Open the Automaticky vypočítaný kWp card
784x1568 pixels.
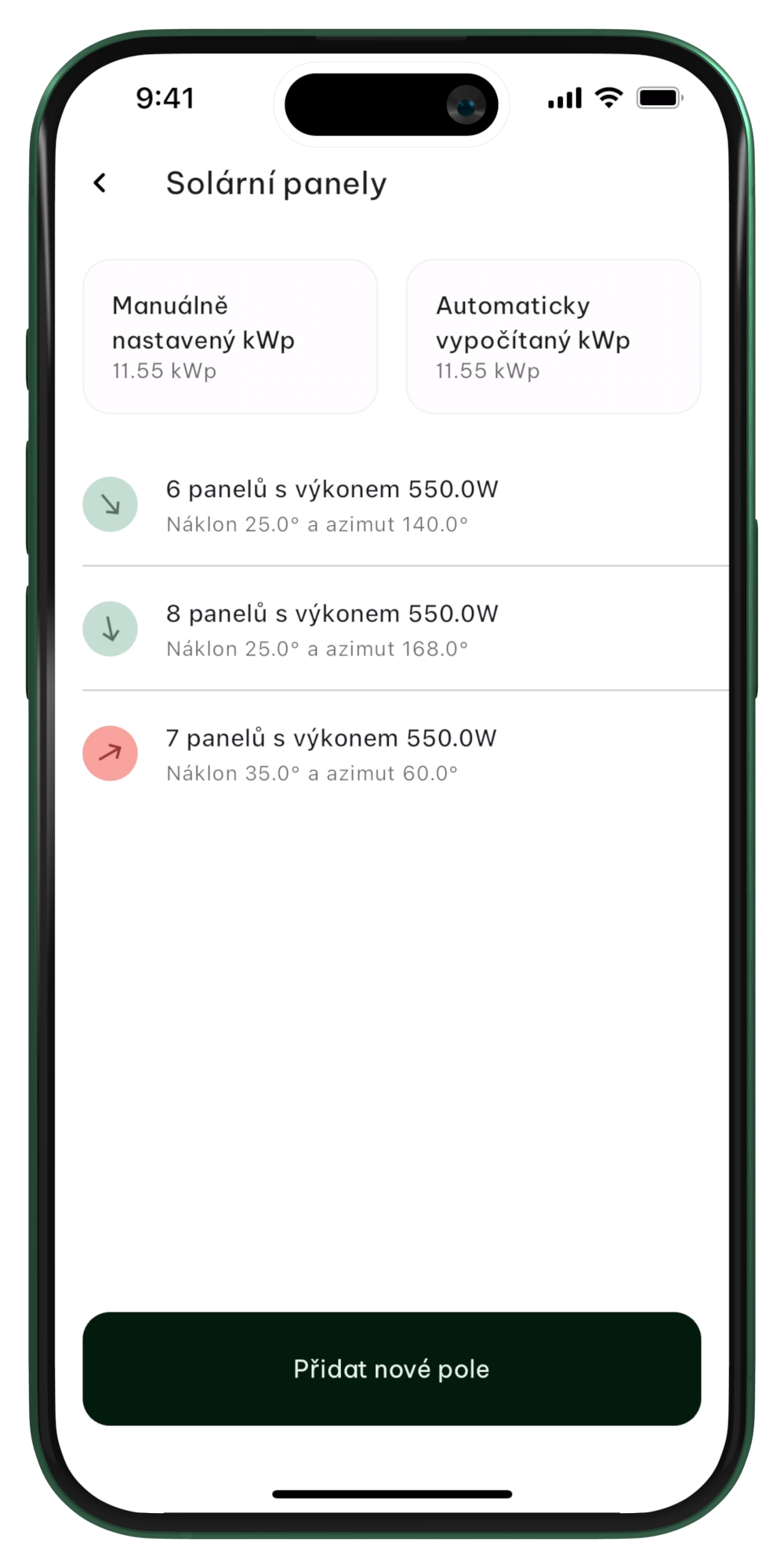[553, 336]
